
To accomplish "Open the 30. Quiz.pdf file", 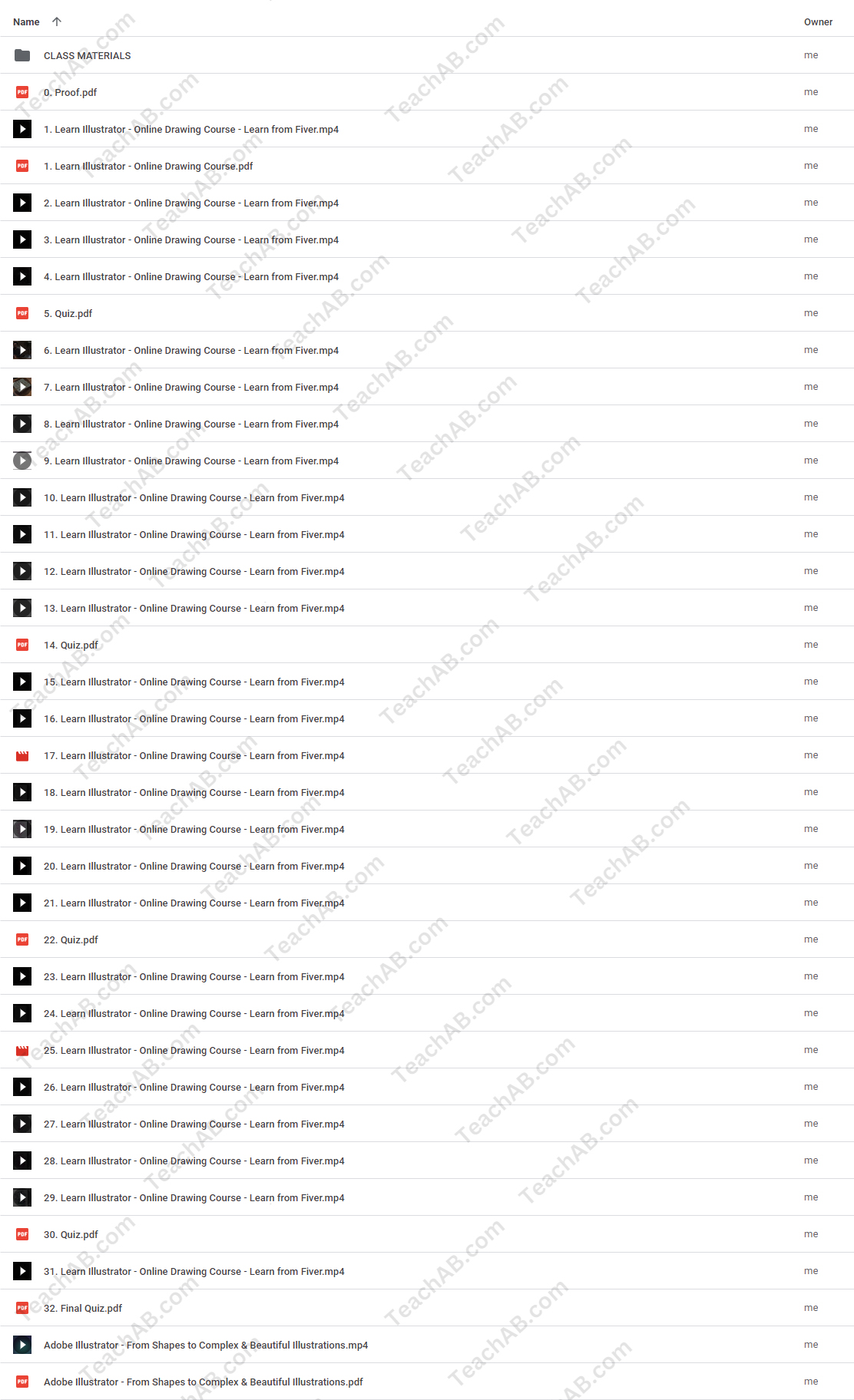I will tap(71, 1235).
